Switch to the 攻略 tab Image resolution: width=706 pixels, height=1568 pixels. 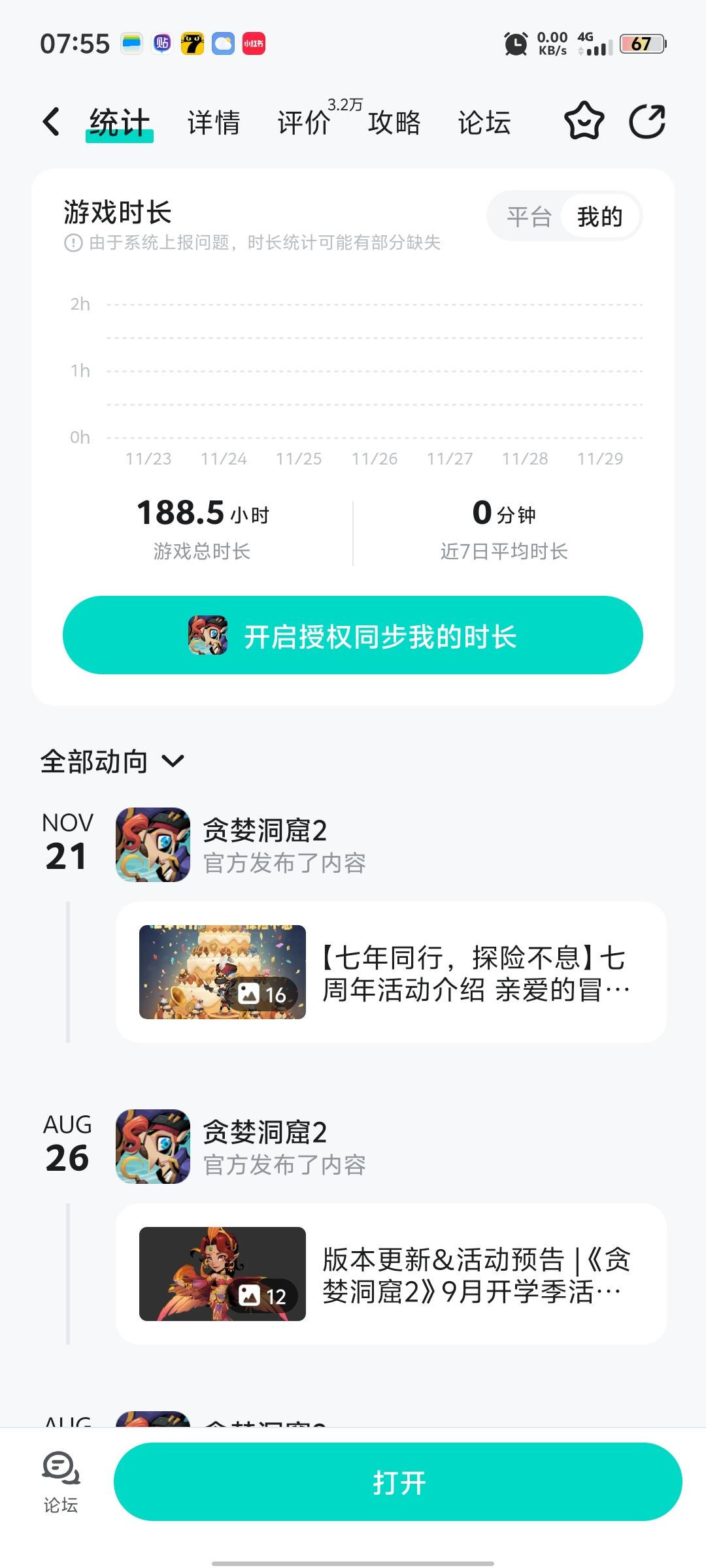click(x=394, y=123)
